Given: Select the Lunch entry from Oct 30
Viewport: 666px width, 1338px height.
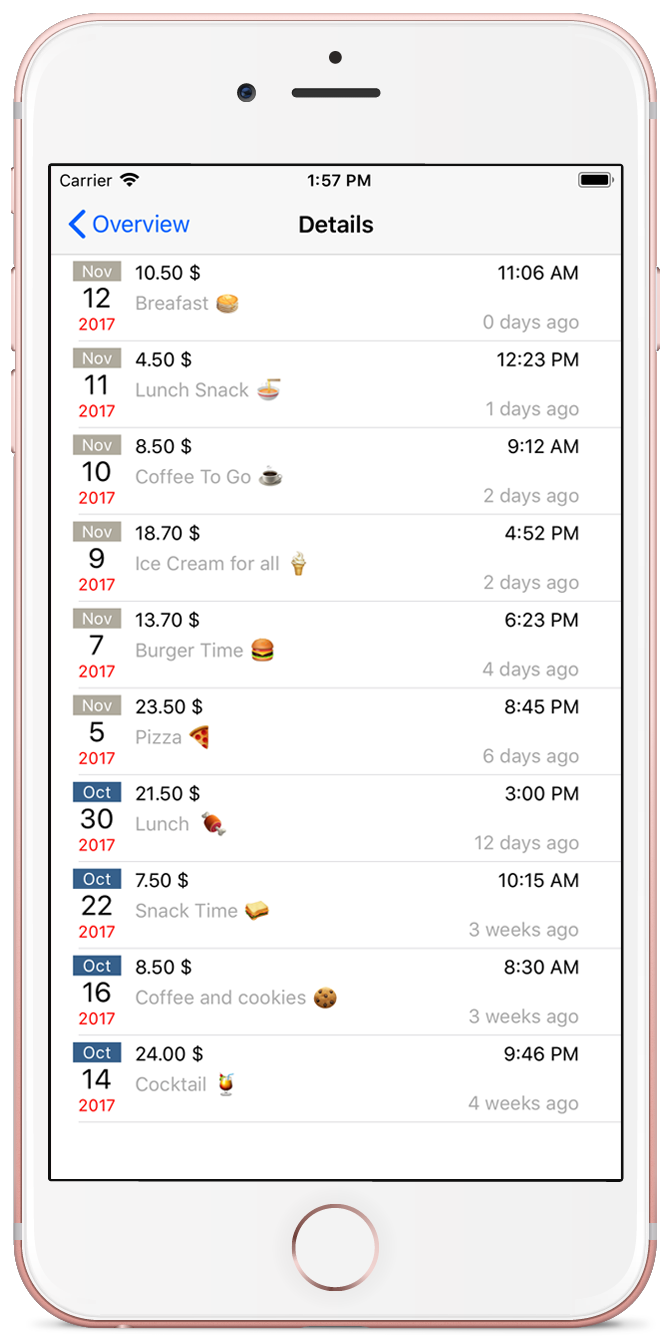Looking at the screenshot, I should tap(336, 819).
